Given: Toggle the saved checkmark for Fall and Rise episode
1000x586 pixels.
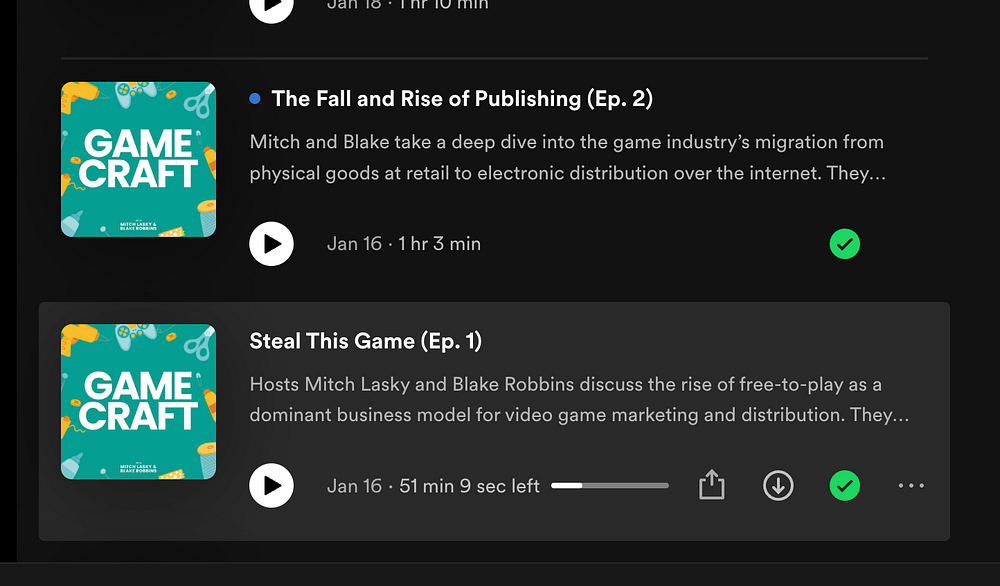Looking at the screenshot, I should (x=845, y=243).
